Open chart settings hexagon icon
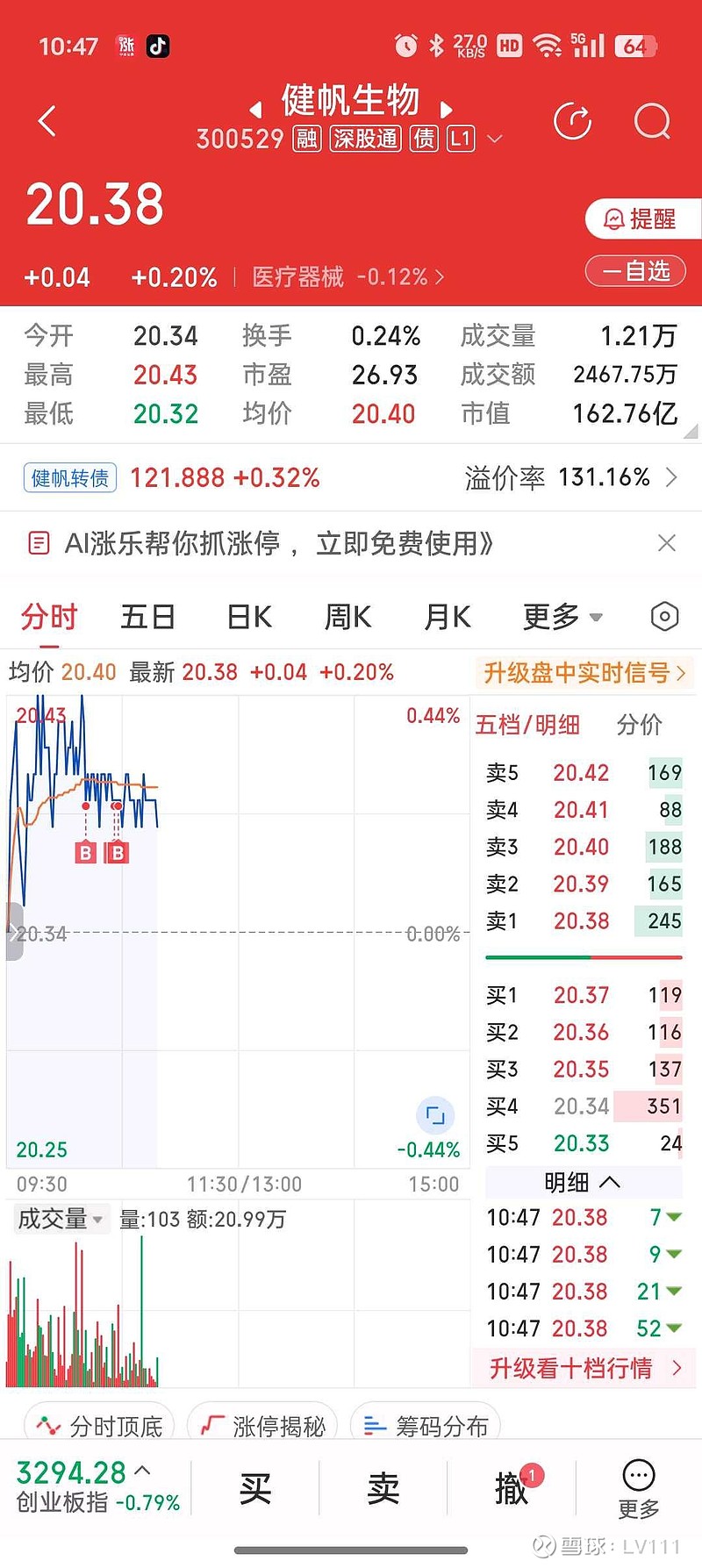Screen dimensions: 702x1568 click(x=664, y=617)
